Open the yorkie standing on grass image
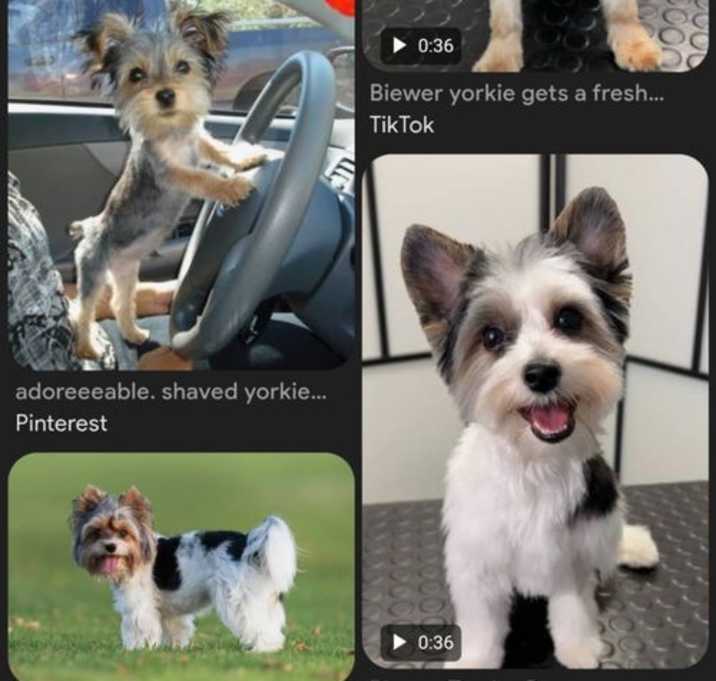The height and width of the screenshot is (681, 716). click(x=181, y=565)
